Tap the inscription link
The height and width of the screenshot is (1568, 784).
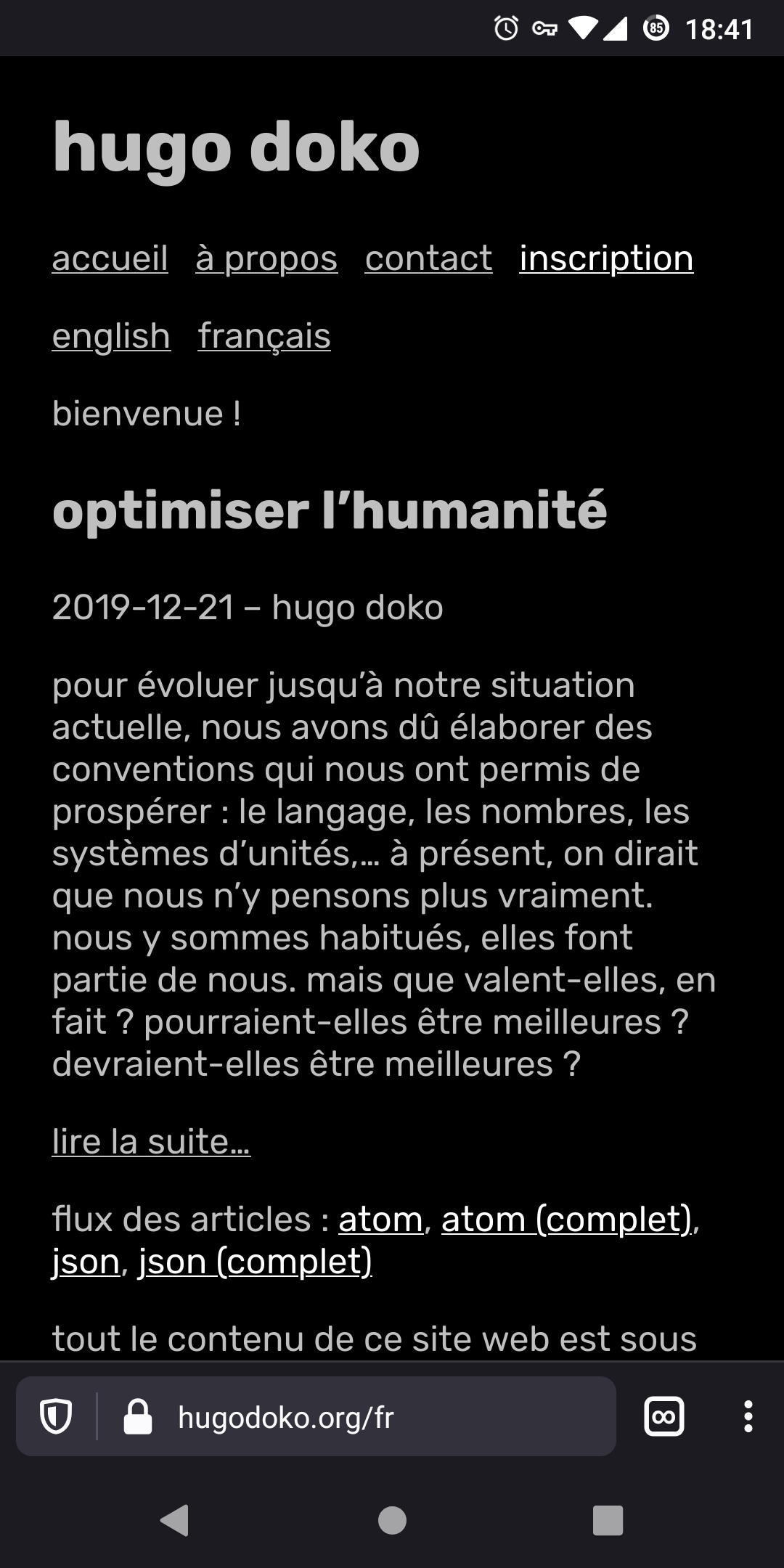(x=606, y=258)
